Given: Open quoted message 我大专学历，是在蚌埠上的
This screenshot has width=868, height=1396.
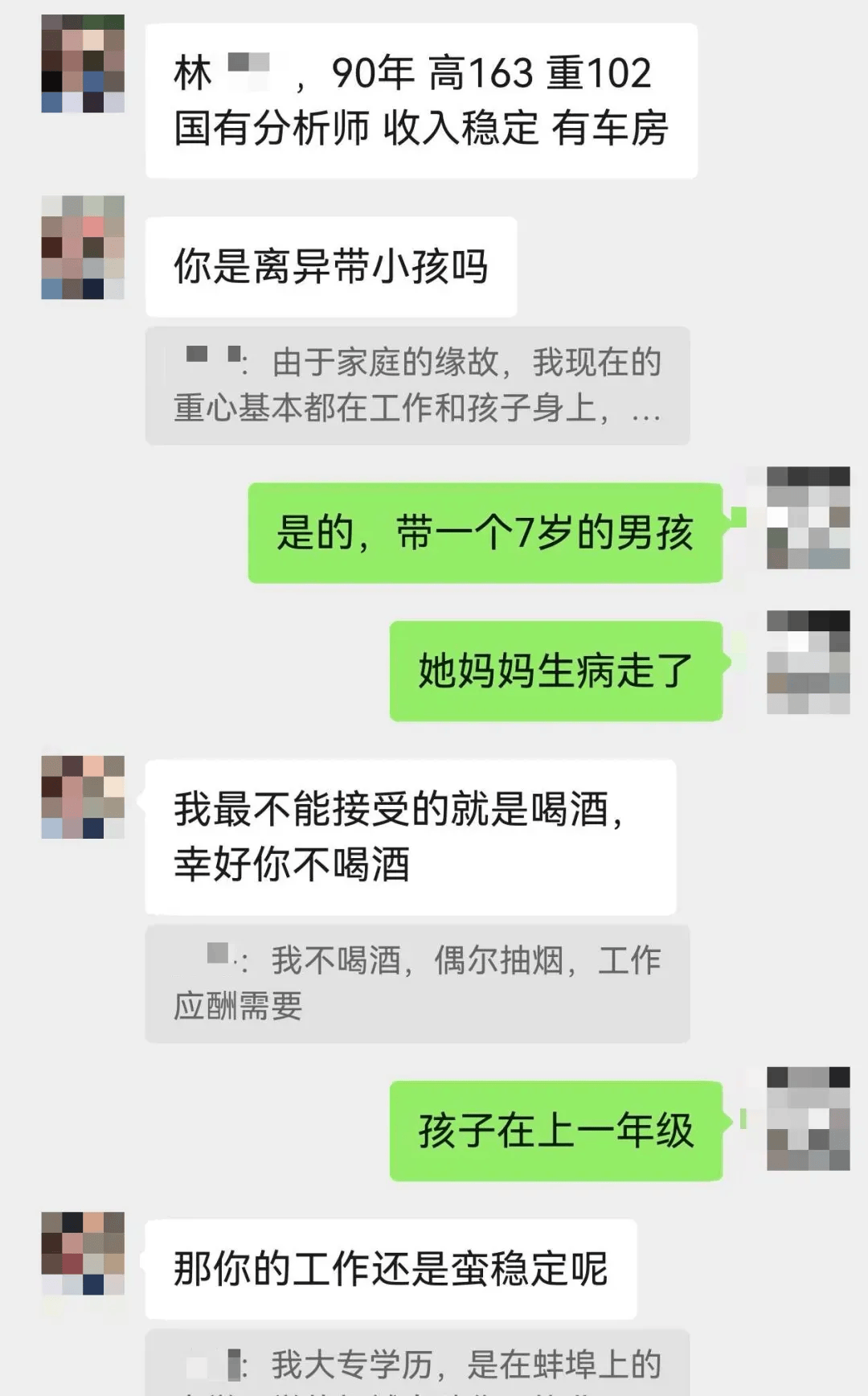Looking at the screenshot, I should [417, 1365].
